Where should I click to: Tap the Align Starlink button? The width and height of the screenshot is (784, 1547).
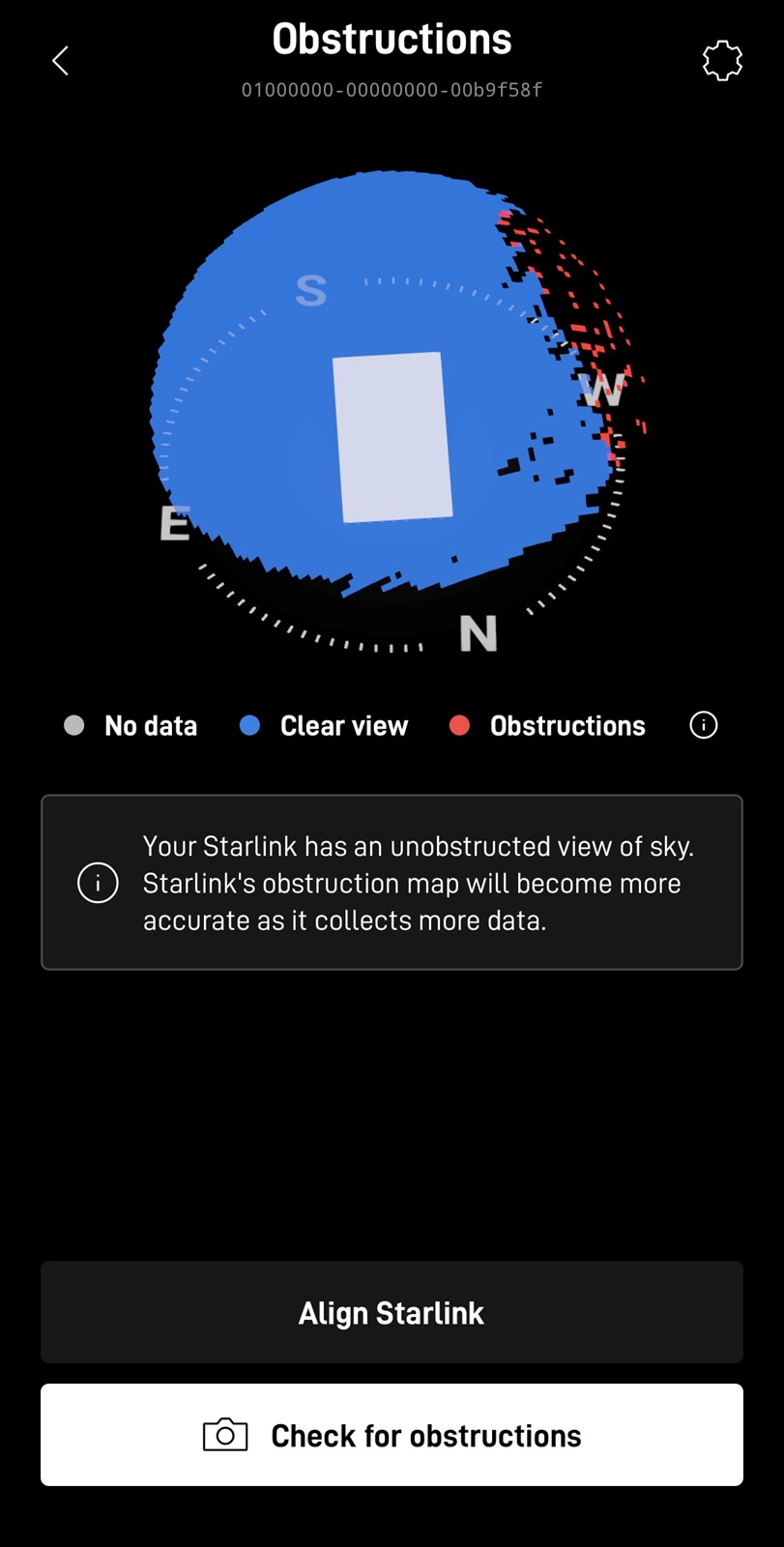pos(392,1312)
